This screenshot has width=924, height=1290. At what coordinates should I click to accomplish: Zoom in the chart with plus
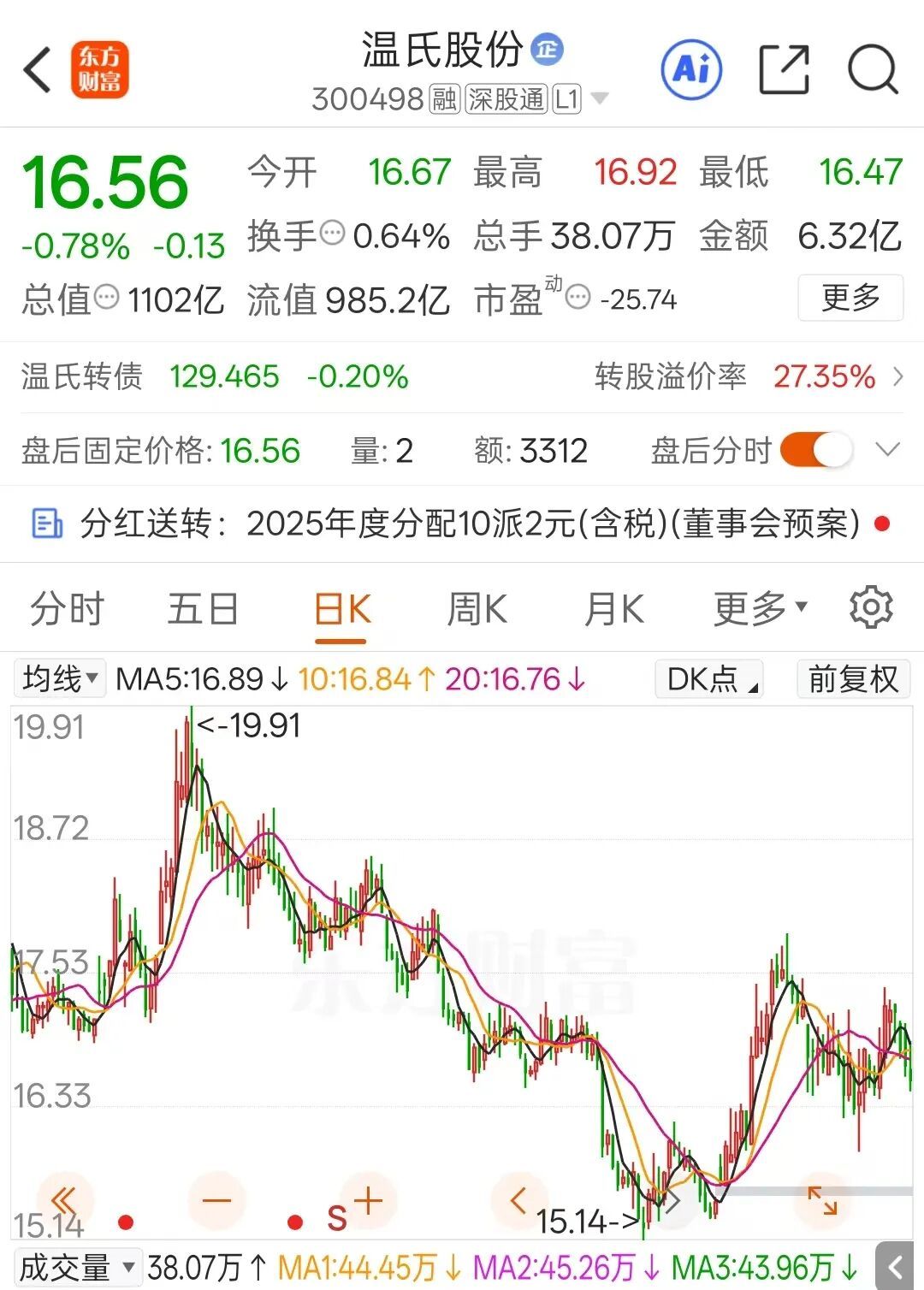click(368, 1200)
